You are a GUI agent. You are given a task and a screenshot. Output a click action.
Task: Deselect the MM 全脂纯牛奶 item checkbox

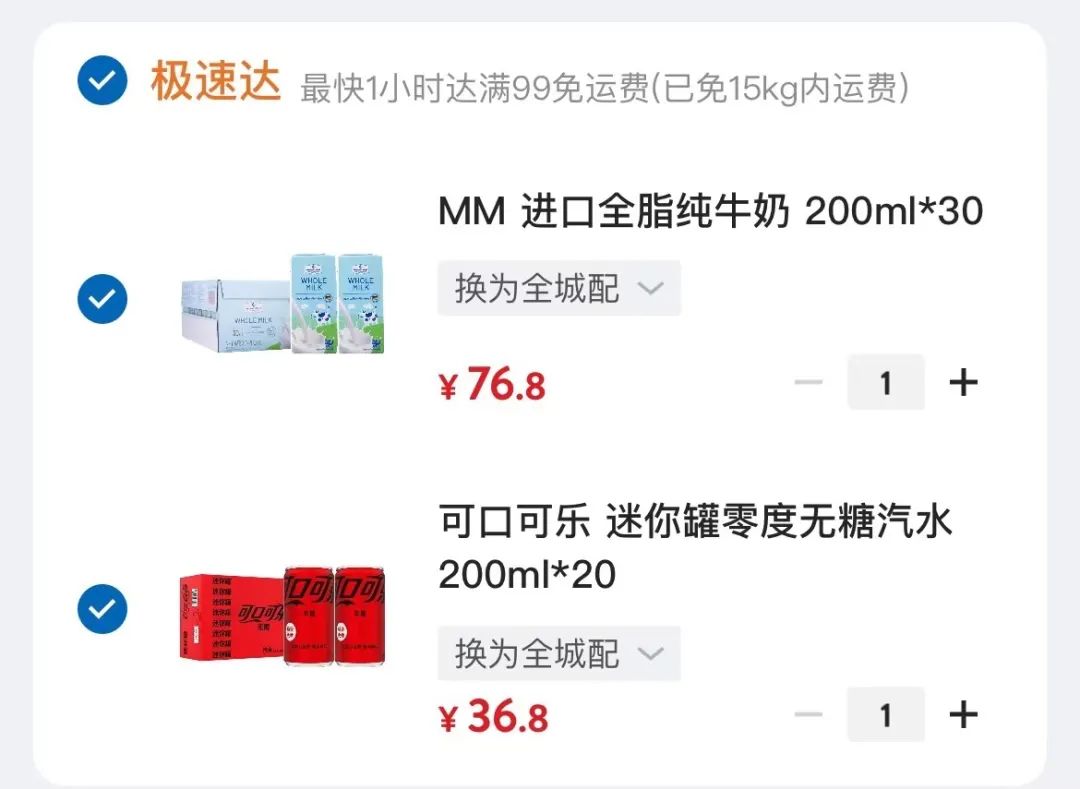[103, 298]
